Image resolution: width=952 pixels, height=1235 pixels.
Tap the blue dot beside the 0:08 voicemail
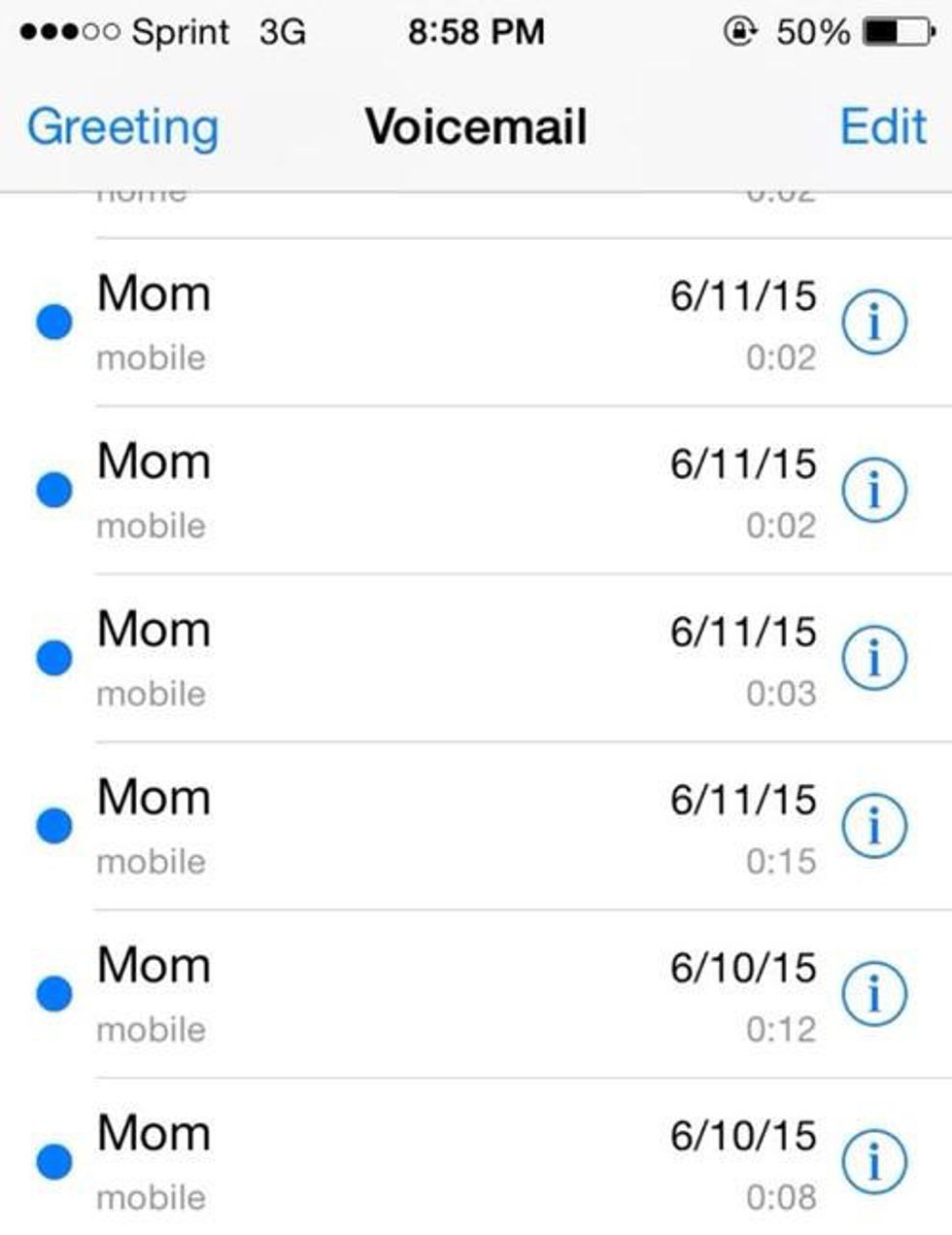53,1162
